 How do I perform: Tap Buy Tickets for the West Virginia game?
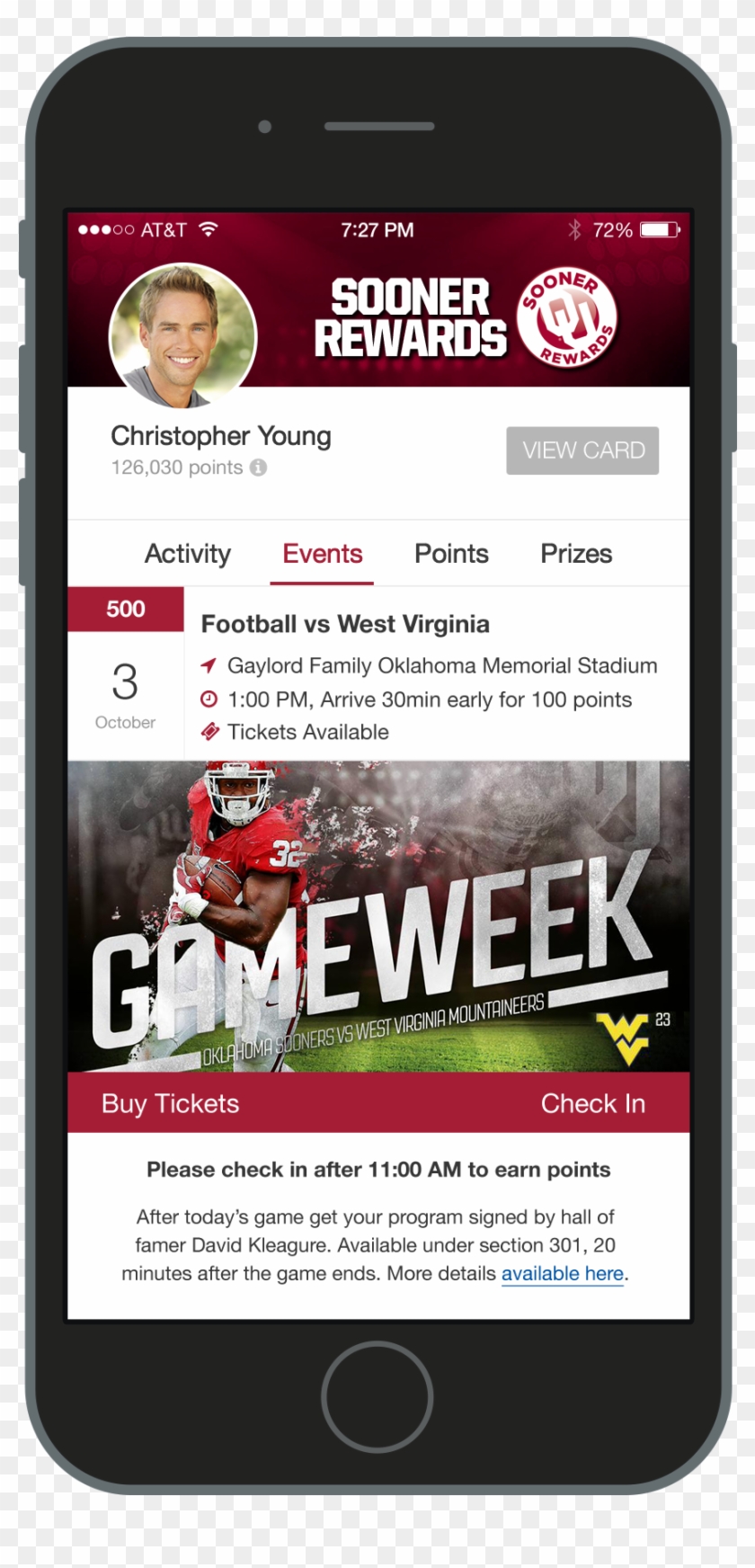coord(169,1103)
